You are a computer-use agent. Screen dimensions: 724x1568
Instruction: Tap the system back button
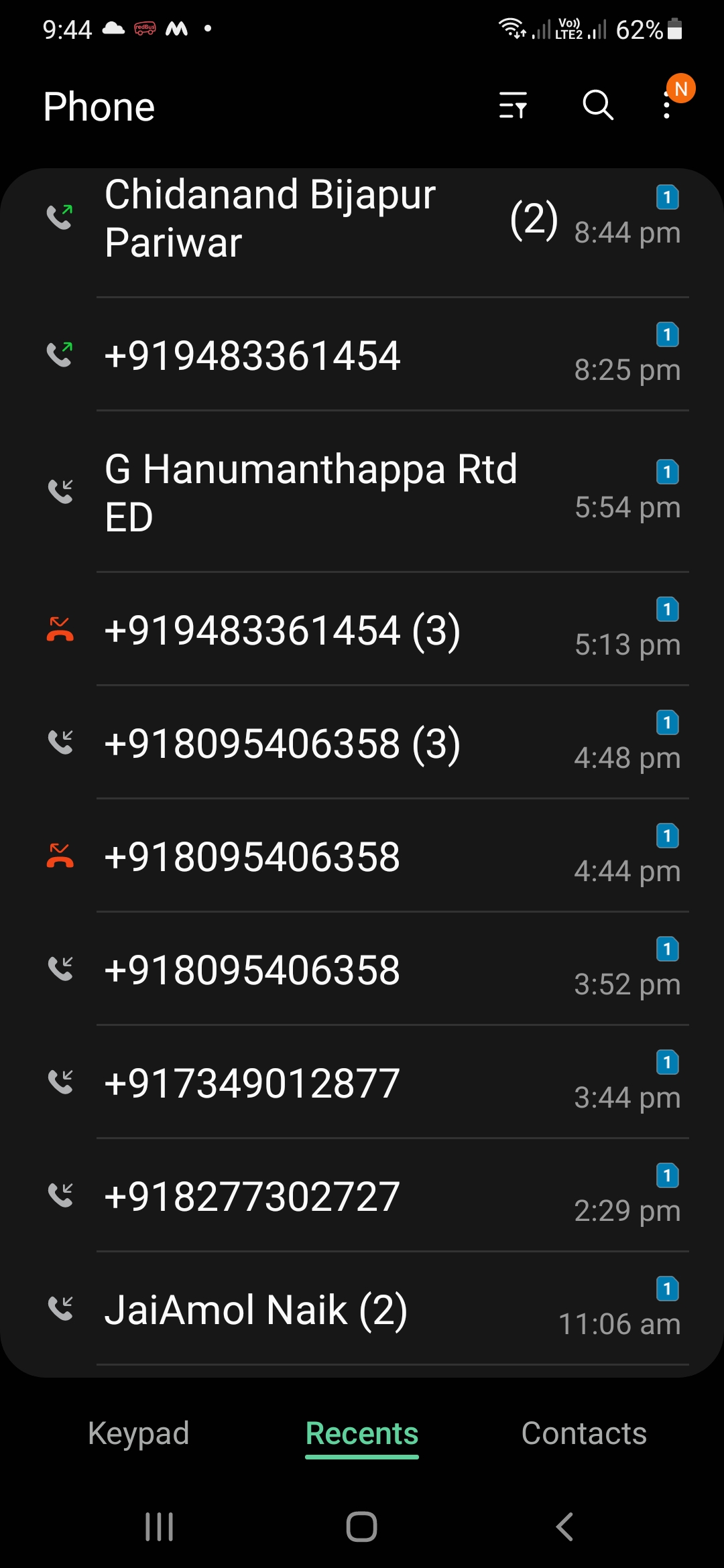[x=565, y=1527]
